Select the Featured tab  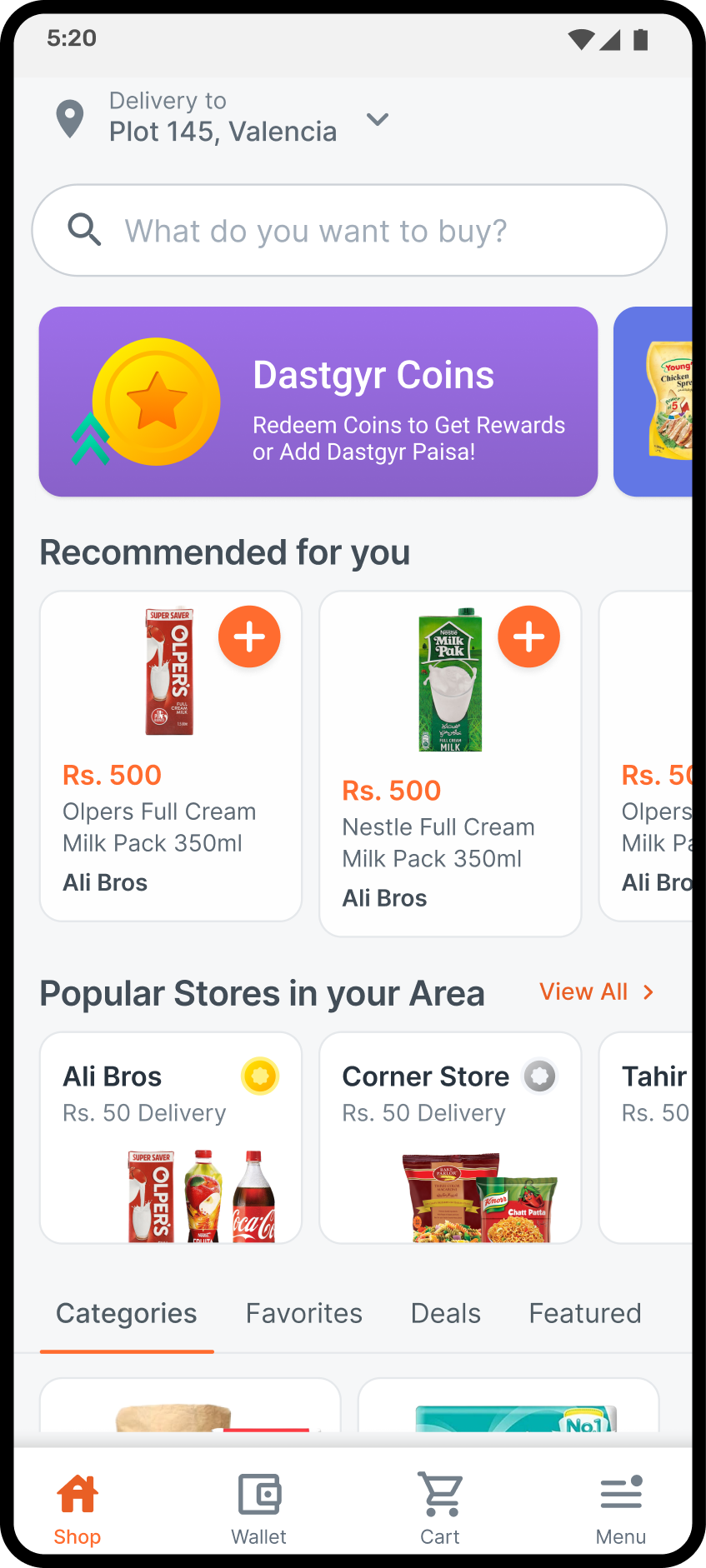pos(584,1313)
